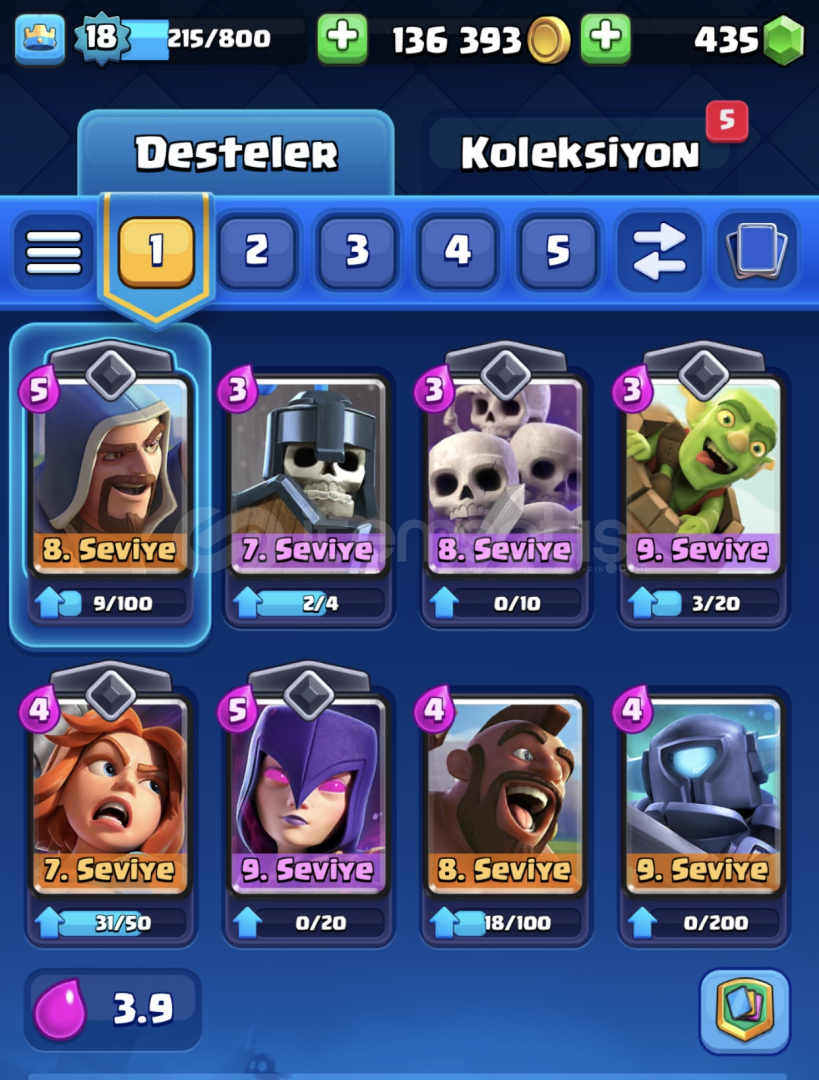The width and height of the screenshot is (819, 1080).
Task: Open the deck list hamburger menu
Action: pos(54,252)
